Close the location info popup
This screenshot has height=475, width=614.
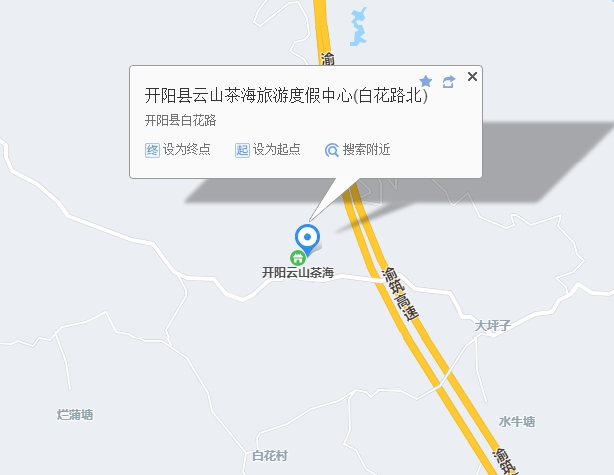click(x=473, y=76)
